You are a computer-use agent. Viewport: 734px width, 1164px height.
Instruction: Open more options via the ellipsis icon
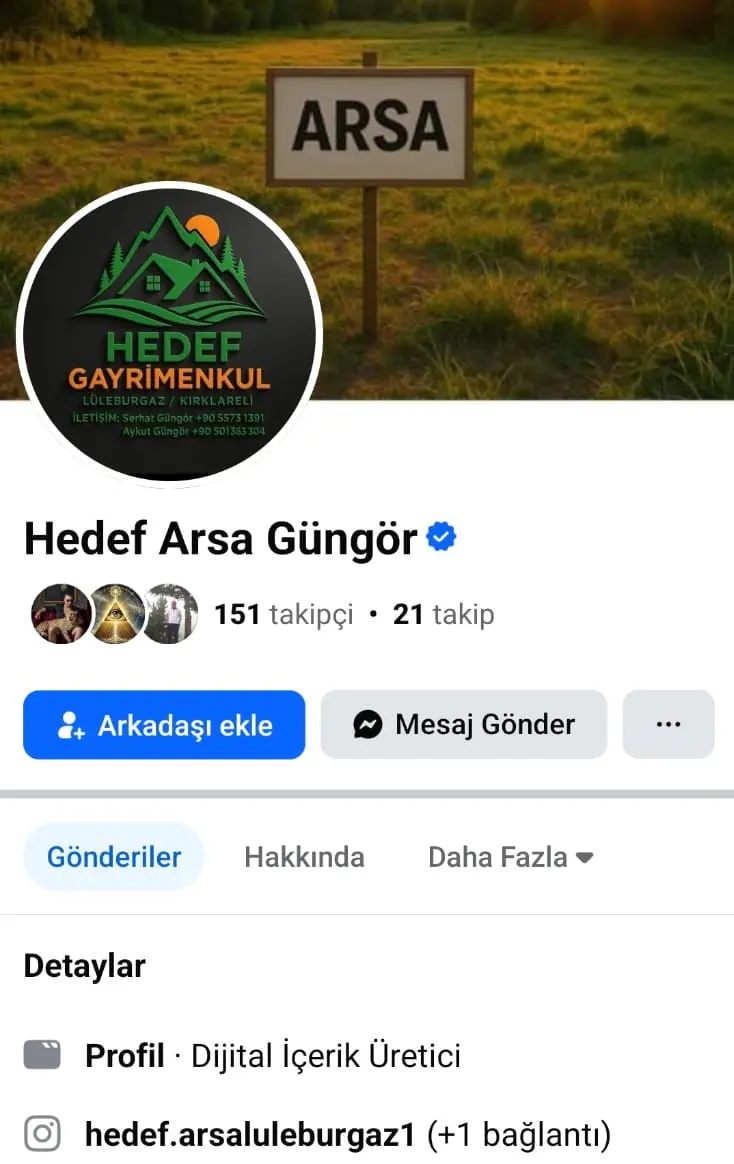668,723
